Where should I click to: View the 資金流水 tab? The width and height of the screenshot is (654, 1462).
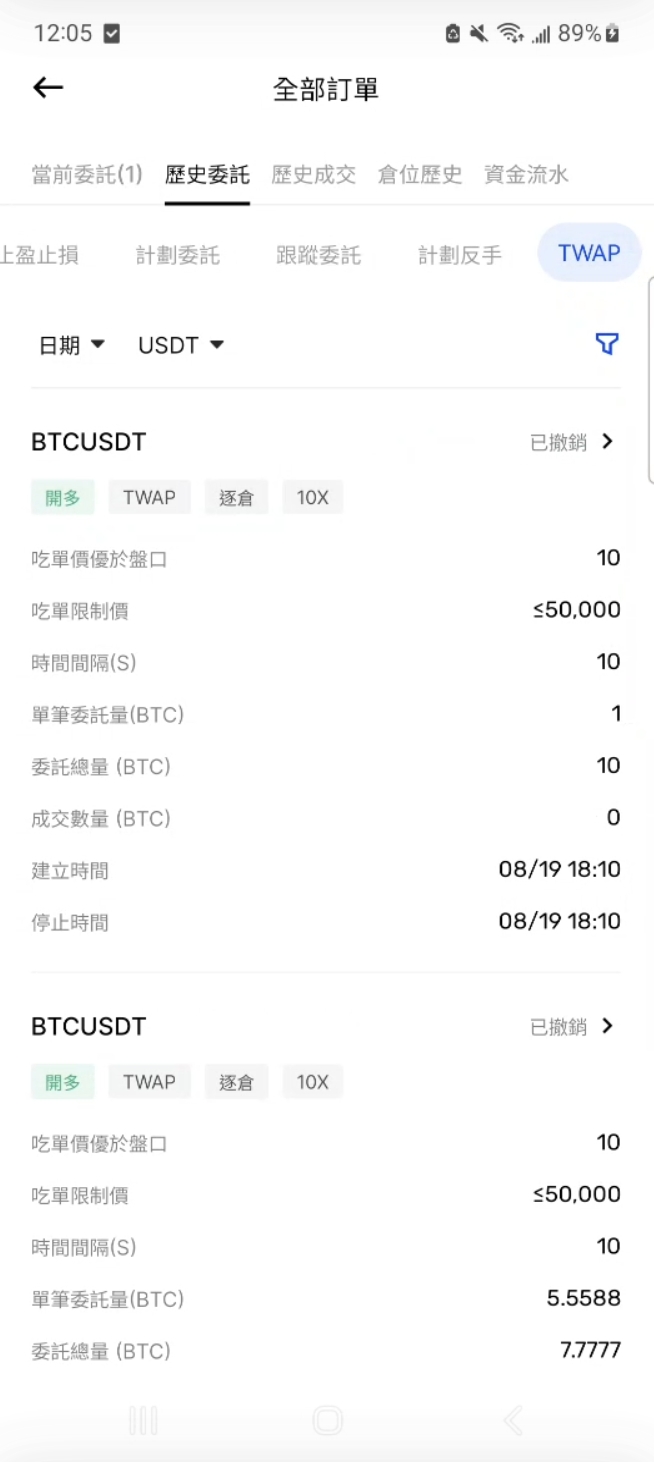coord(526,175)
